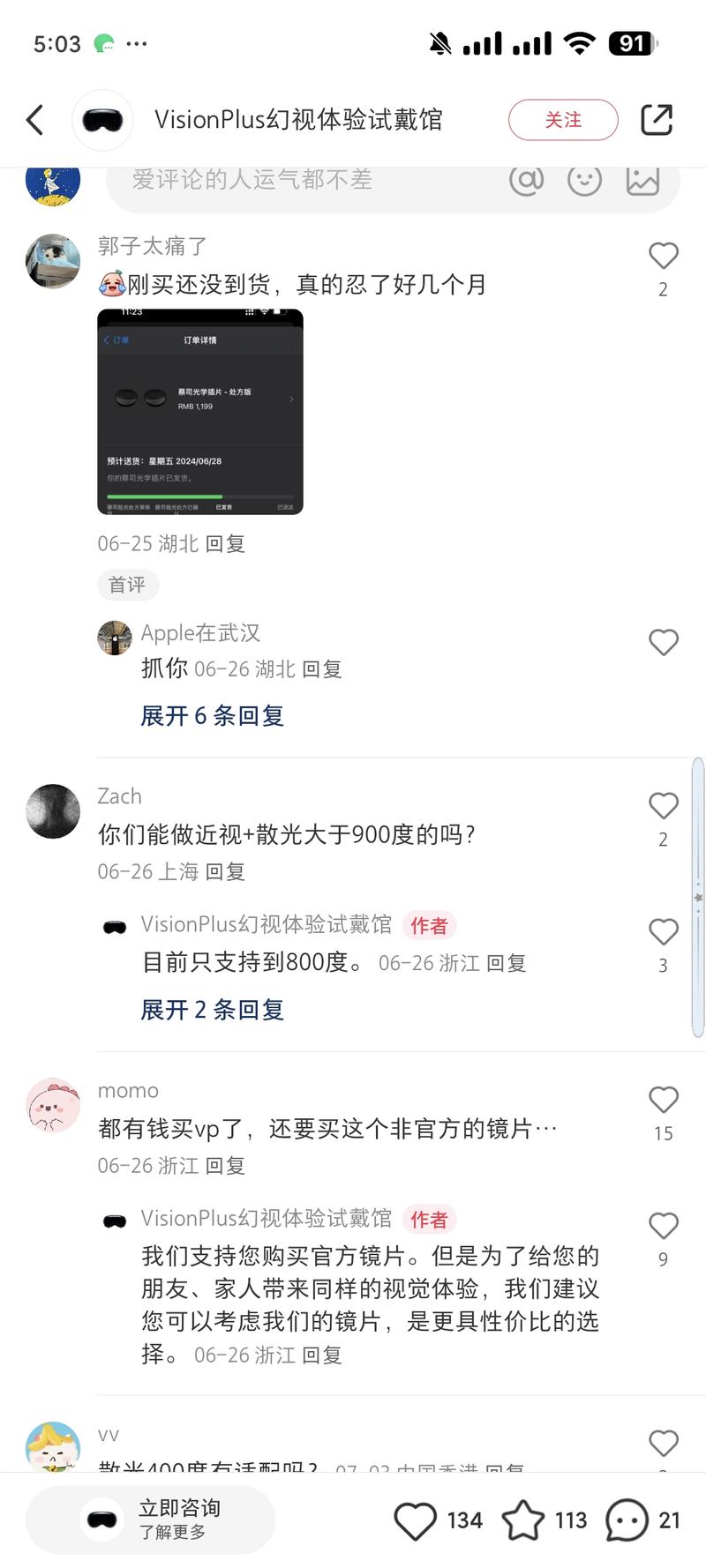706x1568 pixels.
Task: Open the order screenshot in 郭子太痛了's comment
Action: click(200, 412)
